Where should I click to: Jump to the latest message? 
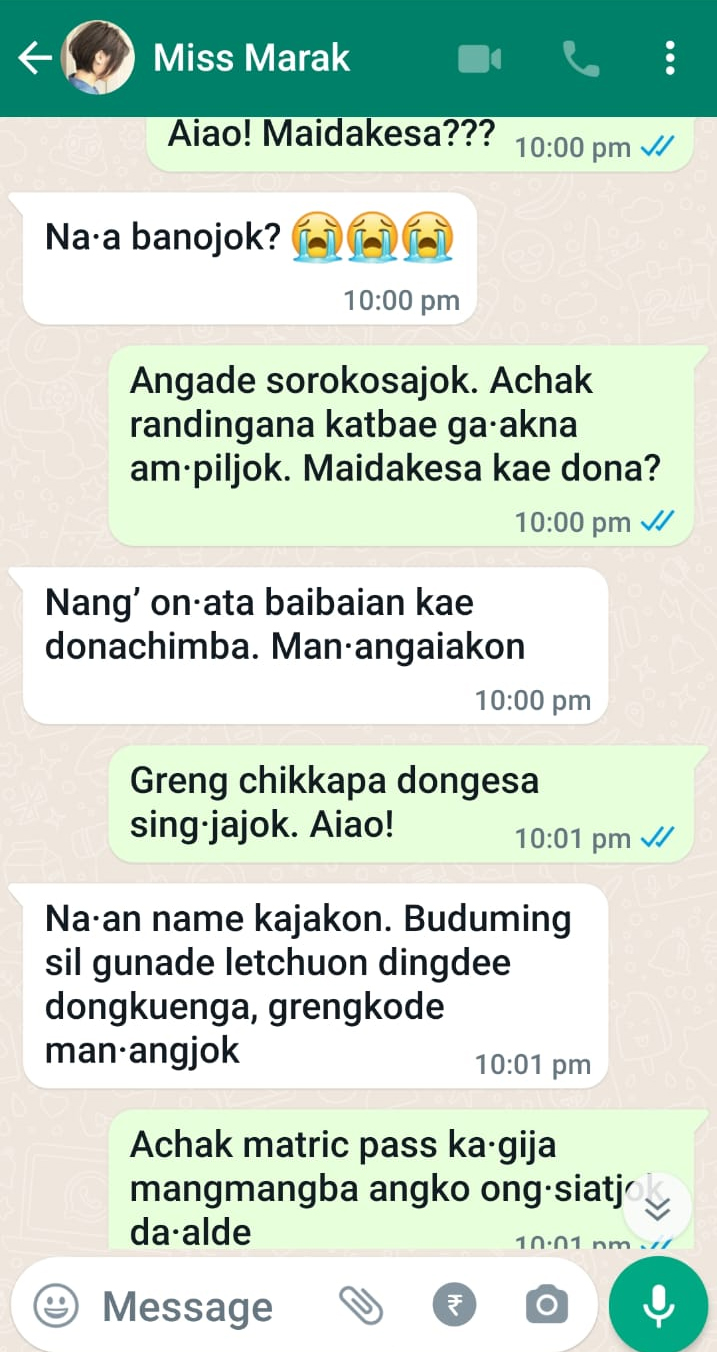656,1208
